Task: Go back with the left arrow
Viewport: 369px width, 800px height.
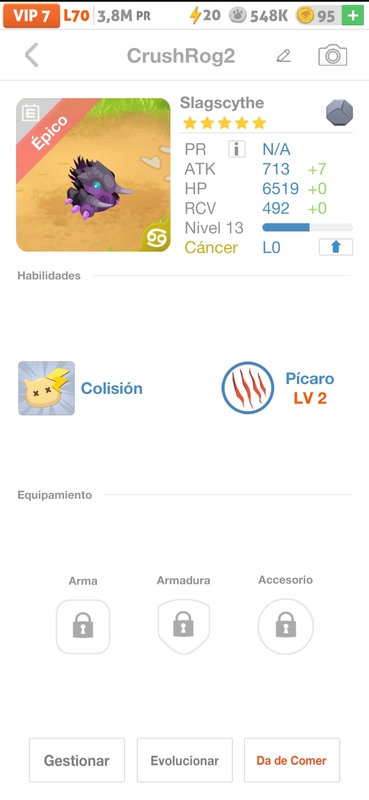Action: coord(31,55)
